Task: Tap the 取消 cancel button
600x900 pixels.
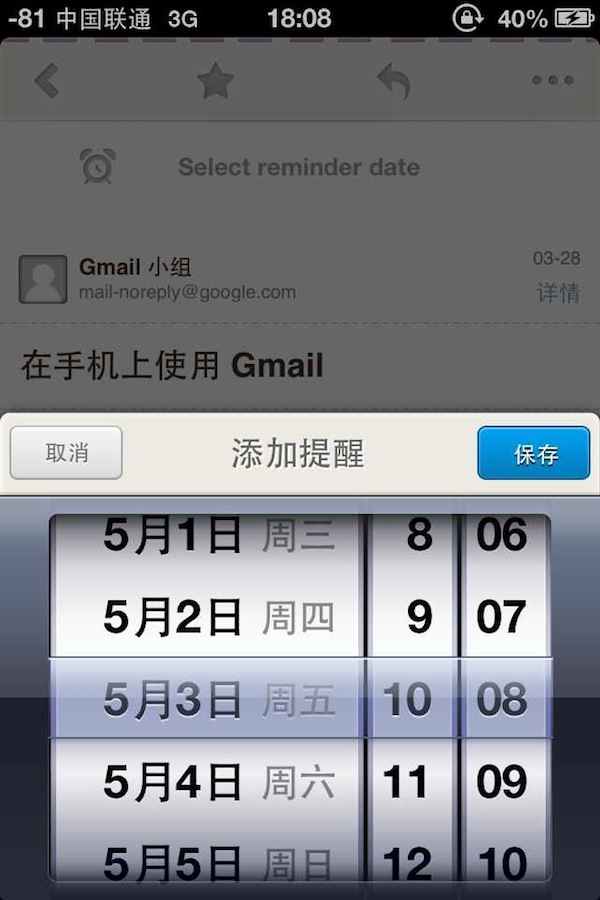Action: [x=66, y=453]
